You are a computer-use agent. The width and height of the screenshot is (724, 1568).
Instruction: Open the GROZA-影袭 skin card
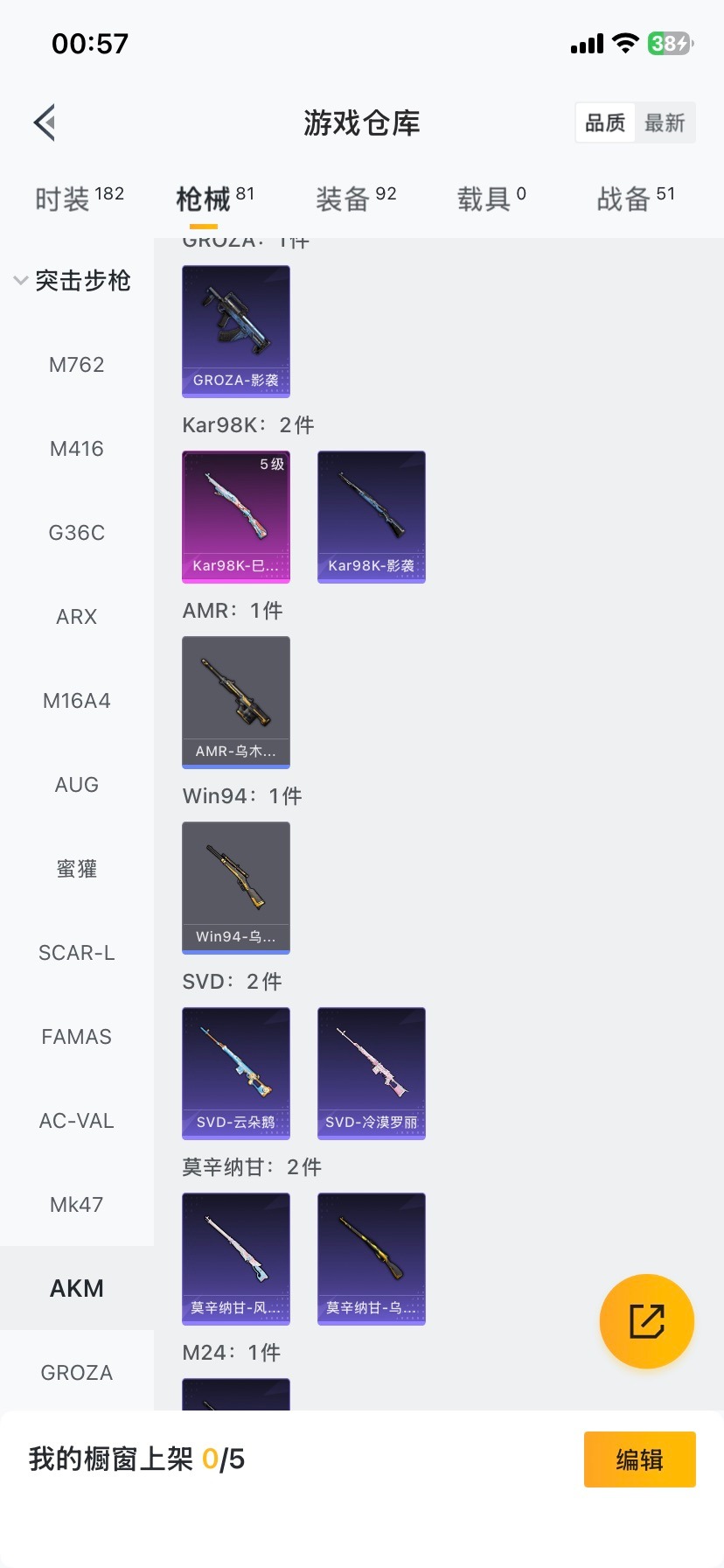click(x=236, y=332)
